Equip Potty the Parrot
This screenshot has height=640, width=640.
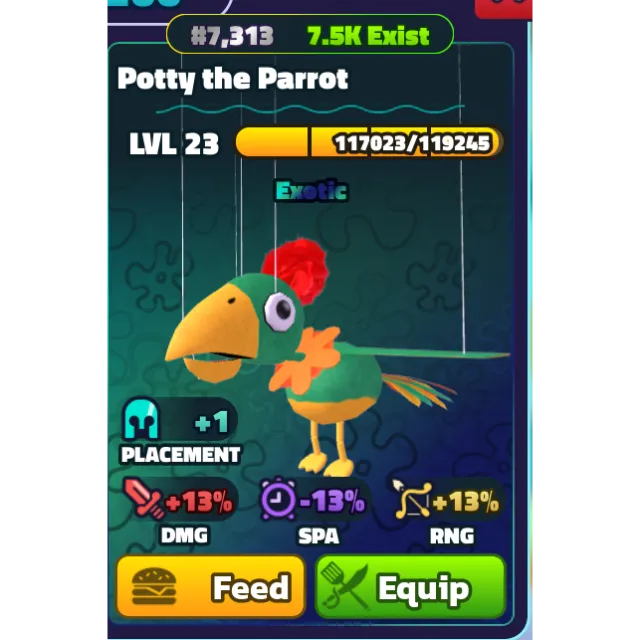[411, 587]
